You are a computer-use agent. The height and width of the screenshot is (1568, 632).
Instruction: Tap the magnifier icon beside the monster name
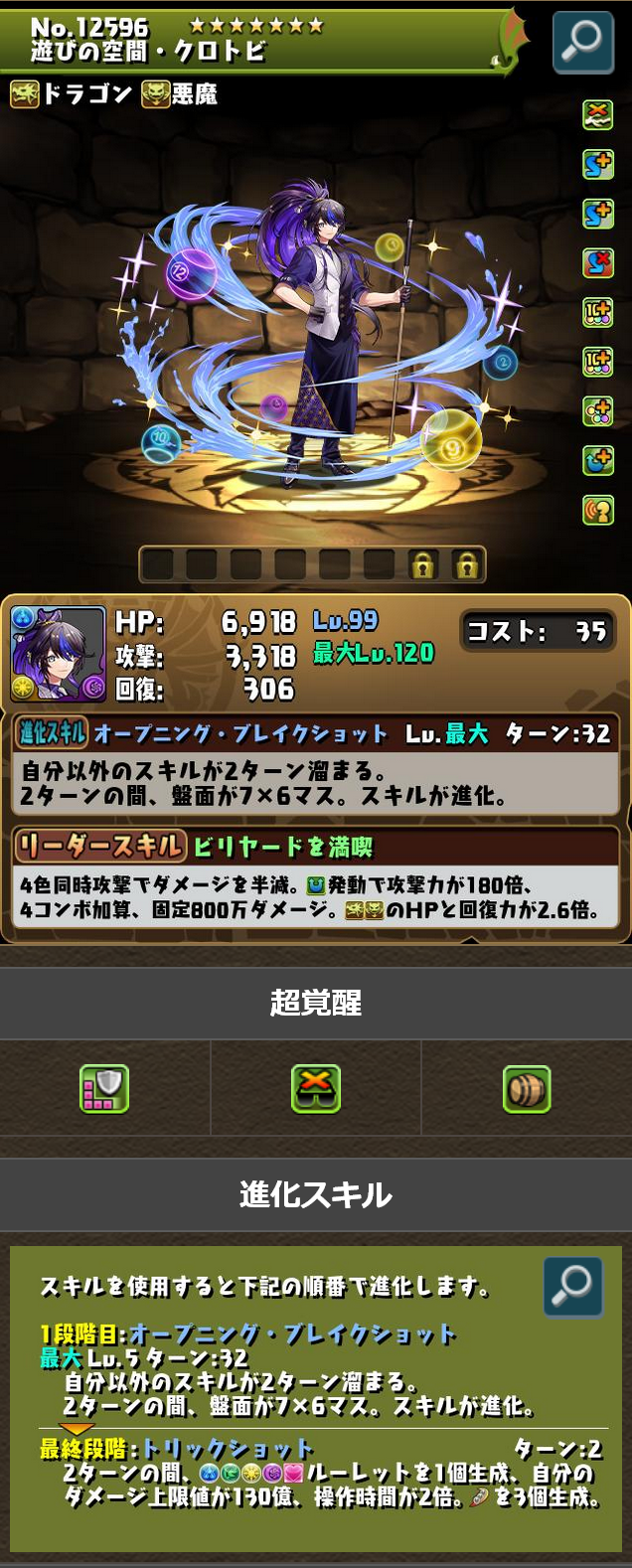582,42
